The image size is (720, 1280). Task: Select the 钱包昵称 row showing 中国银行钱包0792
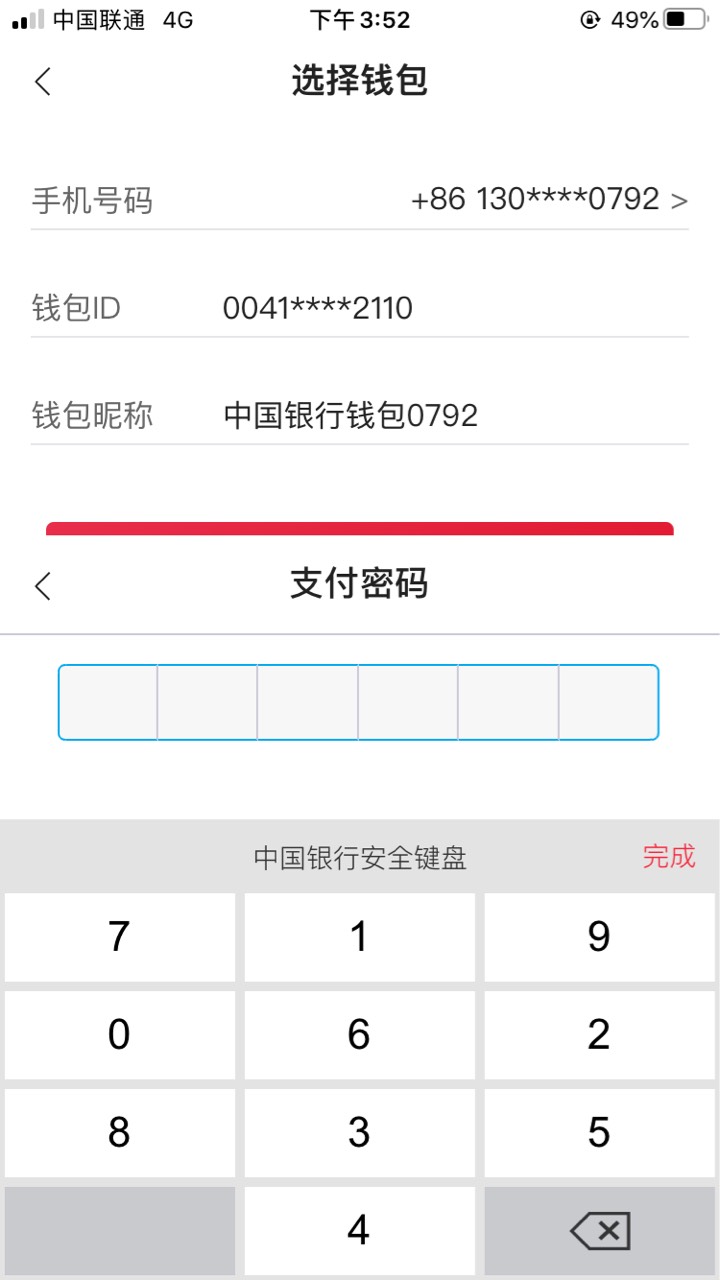[x=350, y=415]
